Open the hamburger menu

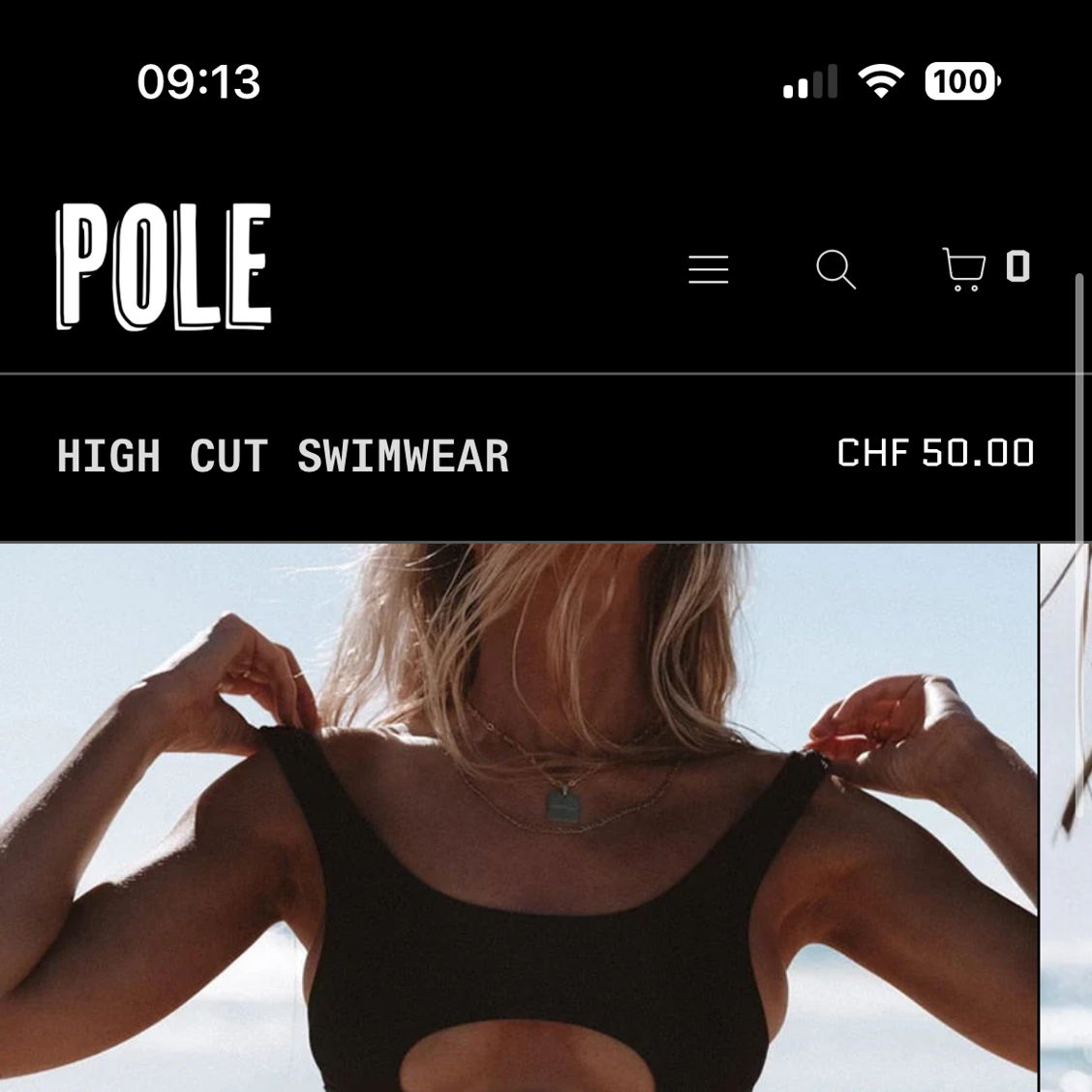[x=708, y=269]
